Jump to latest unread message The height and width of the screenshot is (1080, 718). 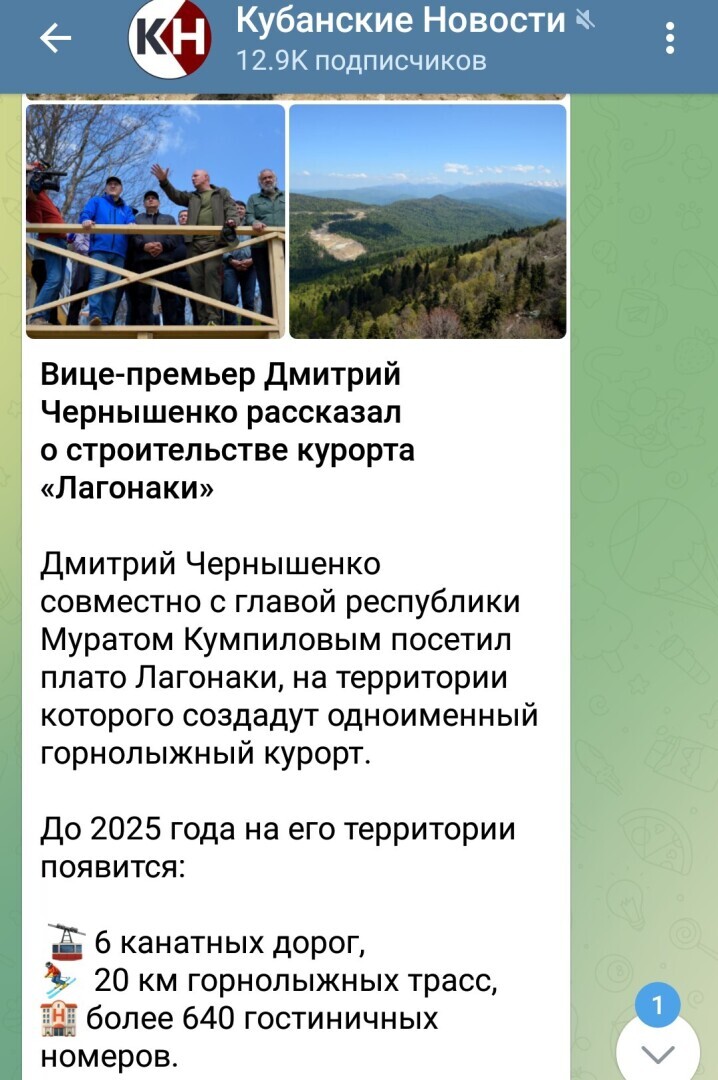coord(657,1050)
